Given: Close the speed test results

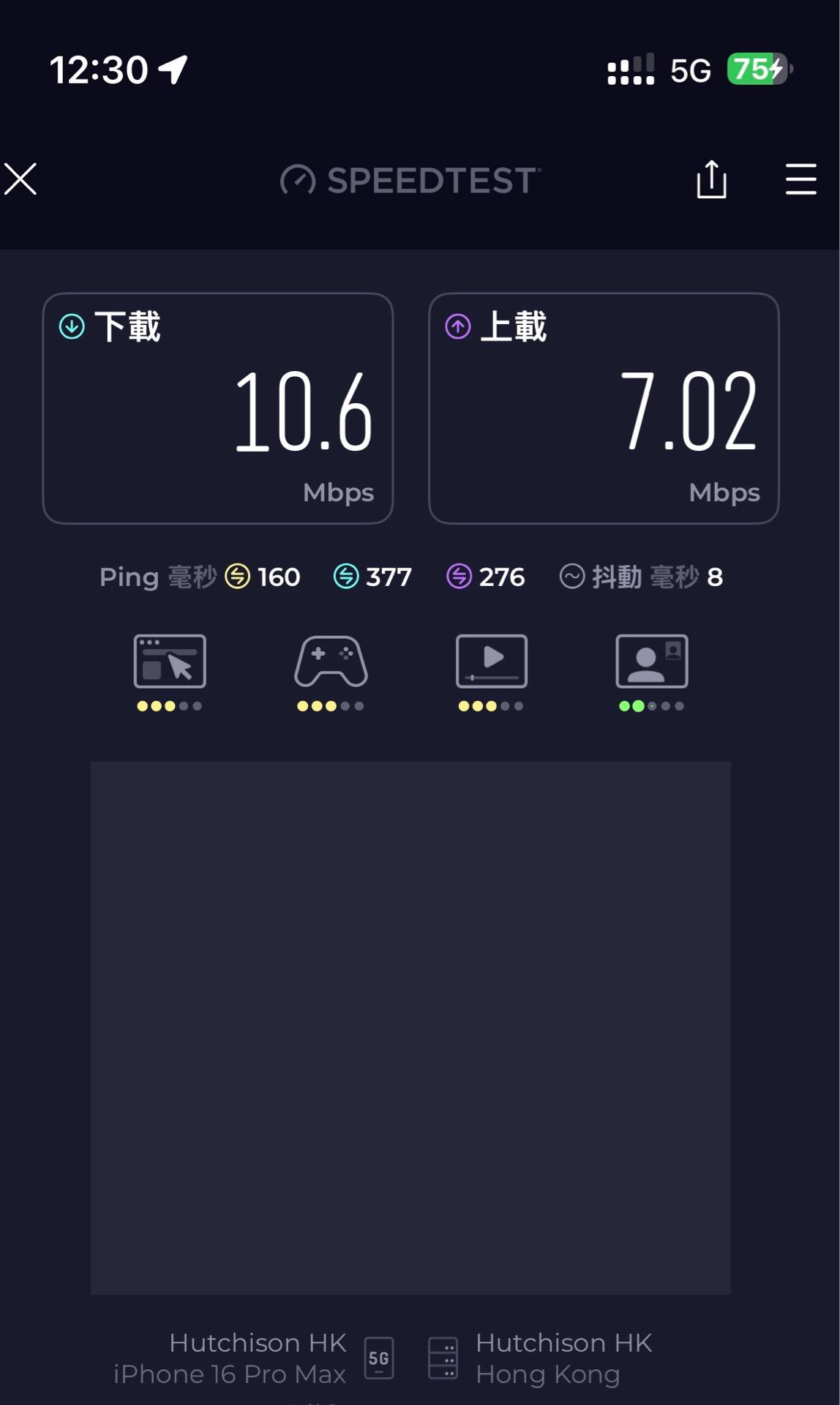Looking at the screenshot, I should 20,179.
